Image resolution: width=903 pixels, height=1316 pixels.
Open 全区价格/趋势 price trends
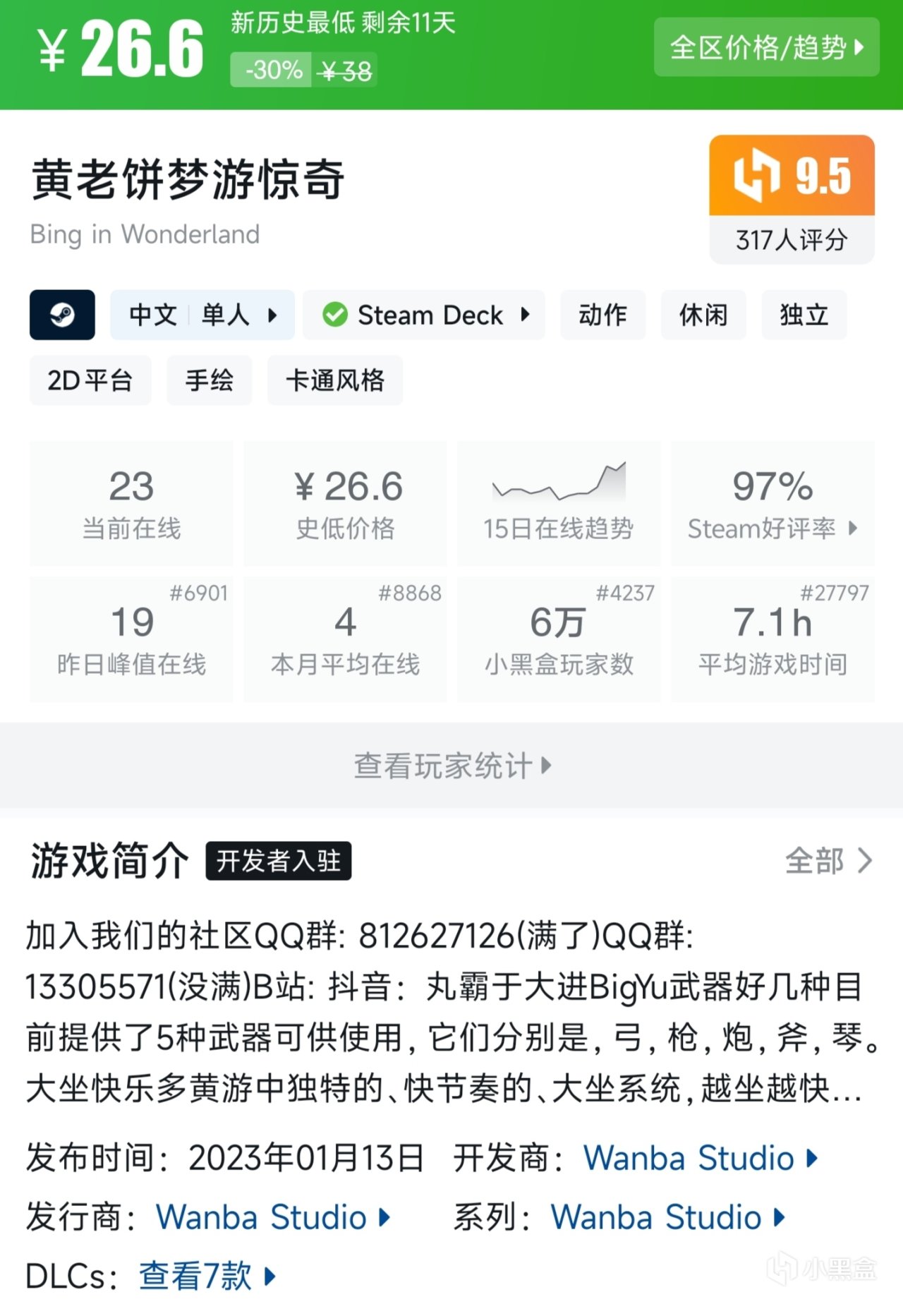pos(766,47)
